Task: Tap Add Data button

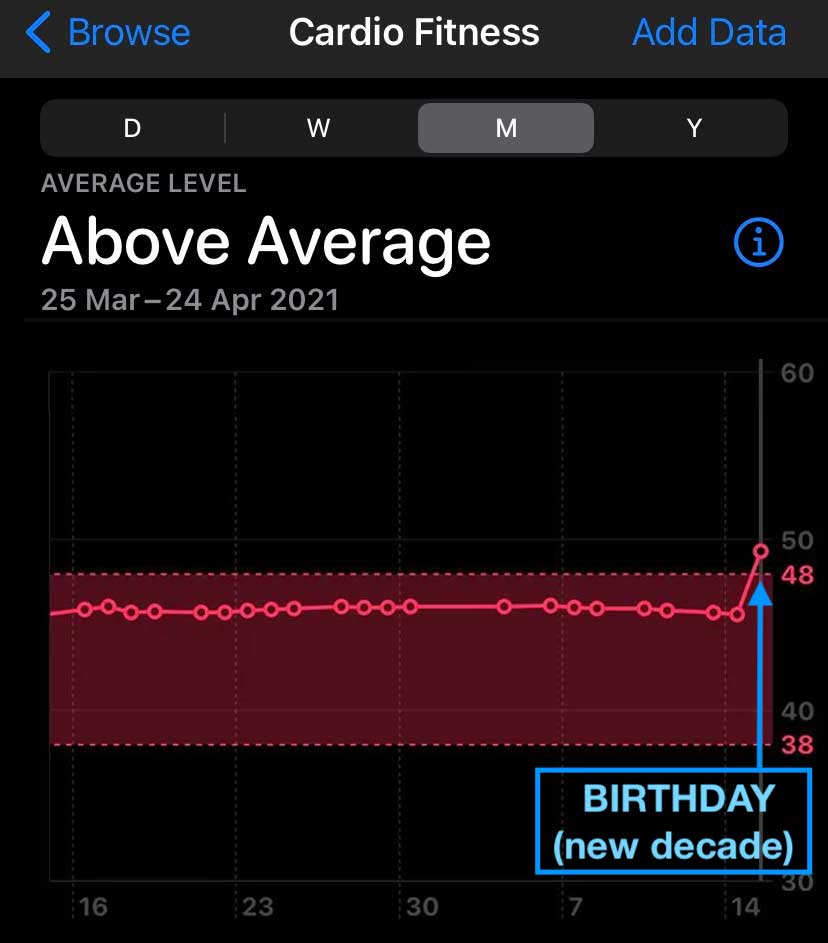Action: (x=709, y=33)
